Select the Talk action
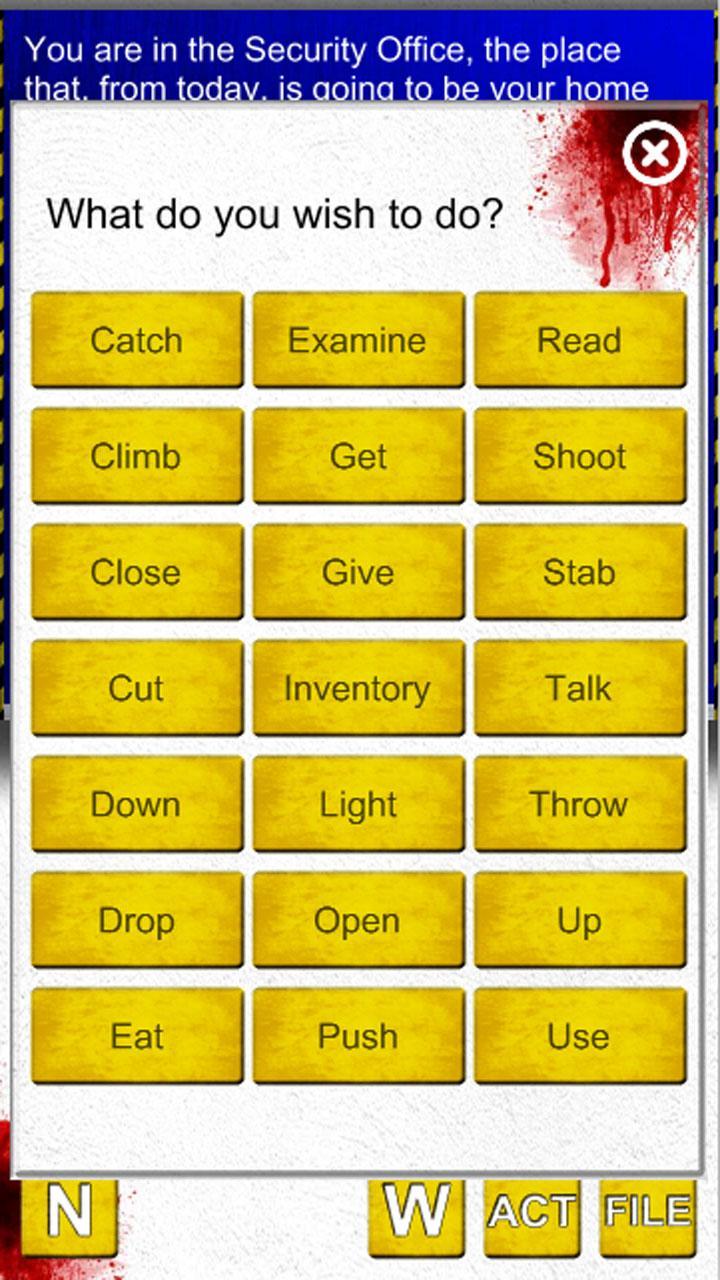This screenshot has height=1280, width=720. (580, 688)
